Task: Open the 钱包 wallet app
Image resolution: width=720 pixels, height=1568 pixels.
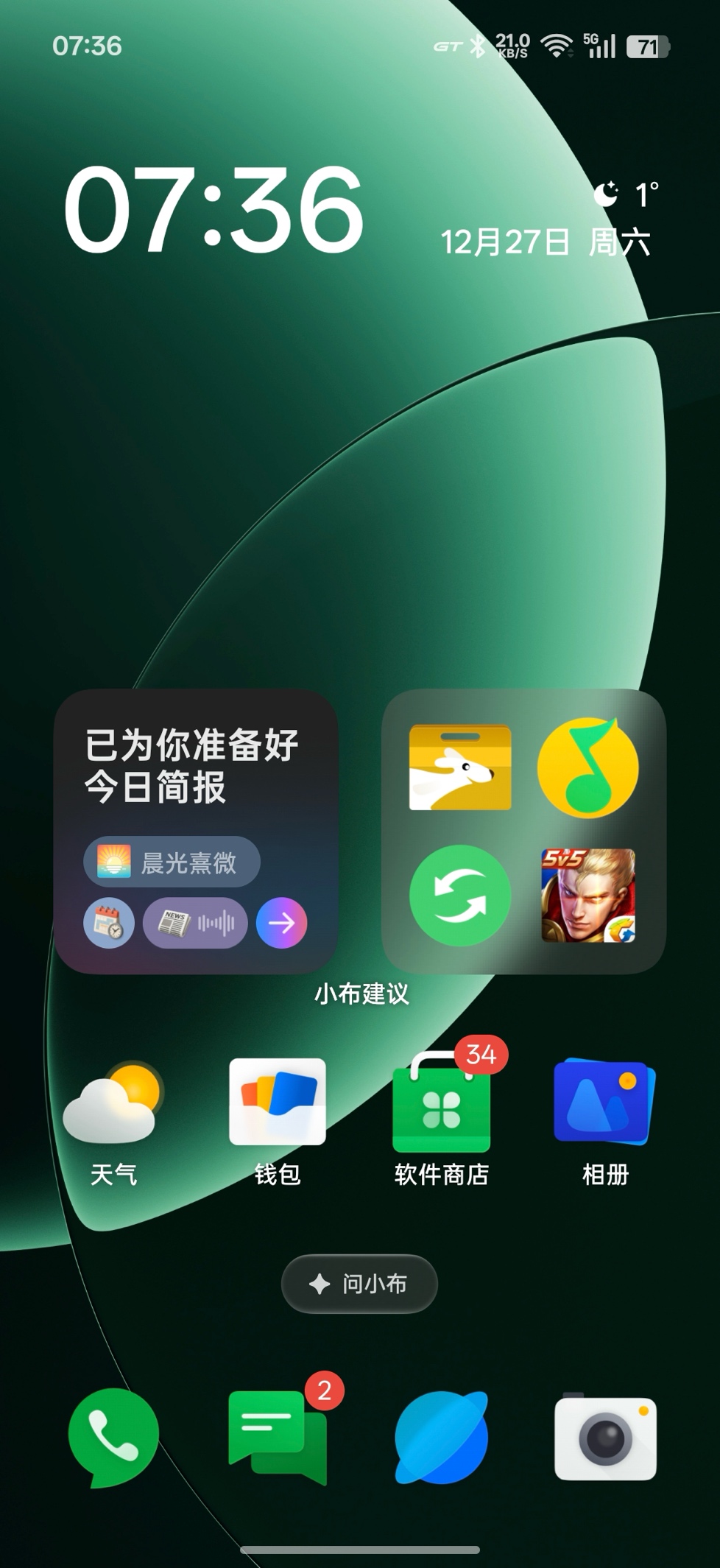Action: point(277,1103)
